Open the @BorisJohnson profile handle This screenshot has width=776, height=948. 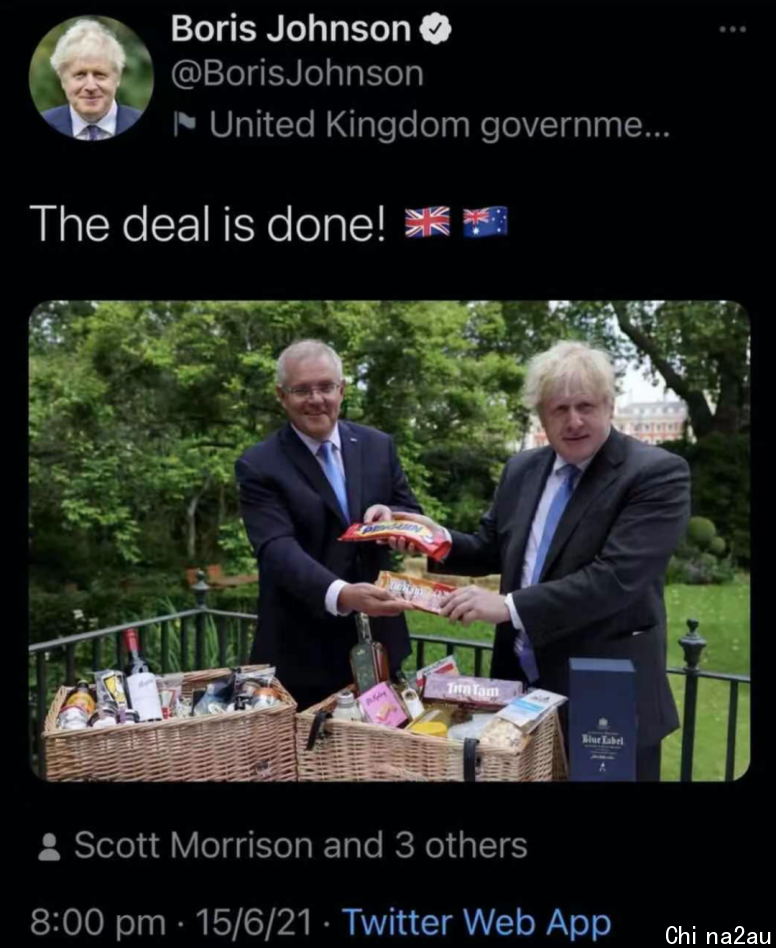click(297, 74)
